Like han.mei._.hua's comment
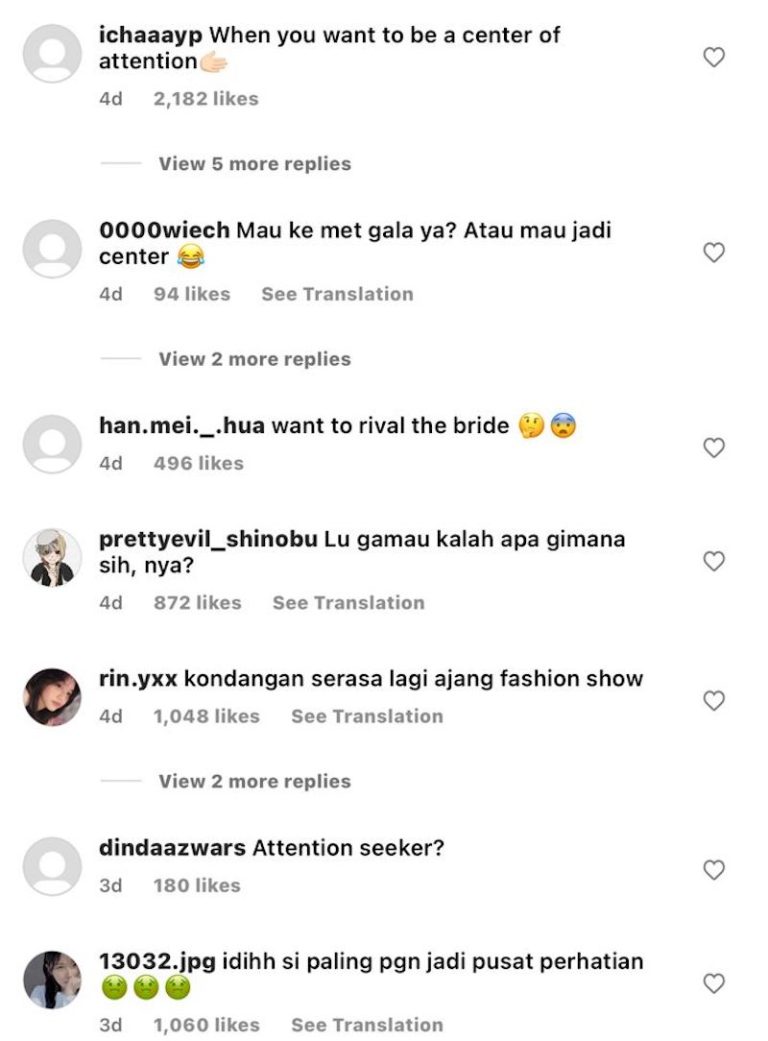Viewport: 768px width, 1041px height. 714,447
